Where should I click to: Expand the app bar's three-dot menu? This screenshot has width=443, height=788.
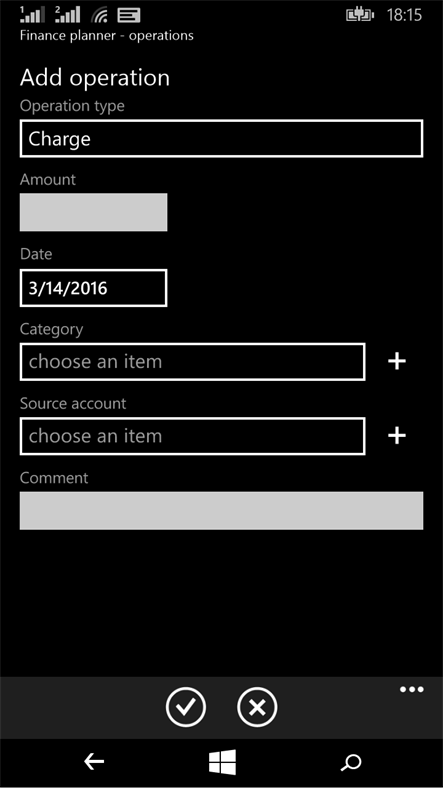412,690
